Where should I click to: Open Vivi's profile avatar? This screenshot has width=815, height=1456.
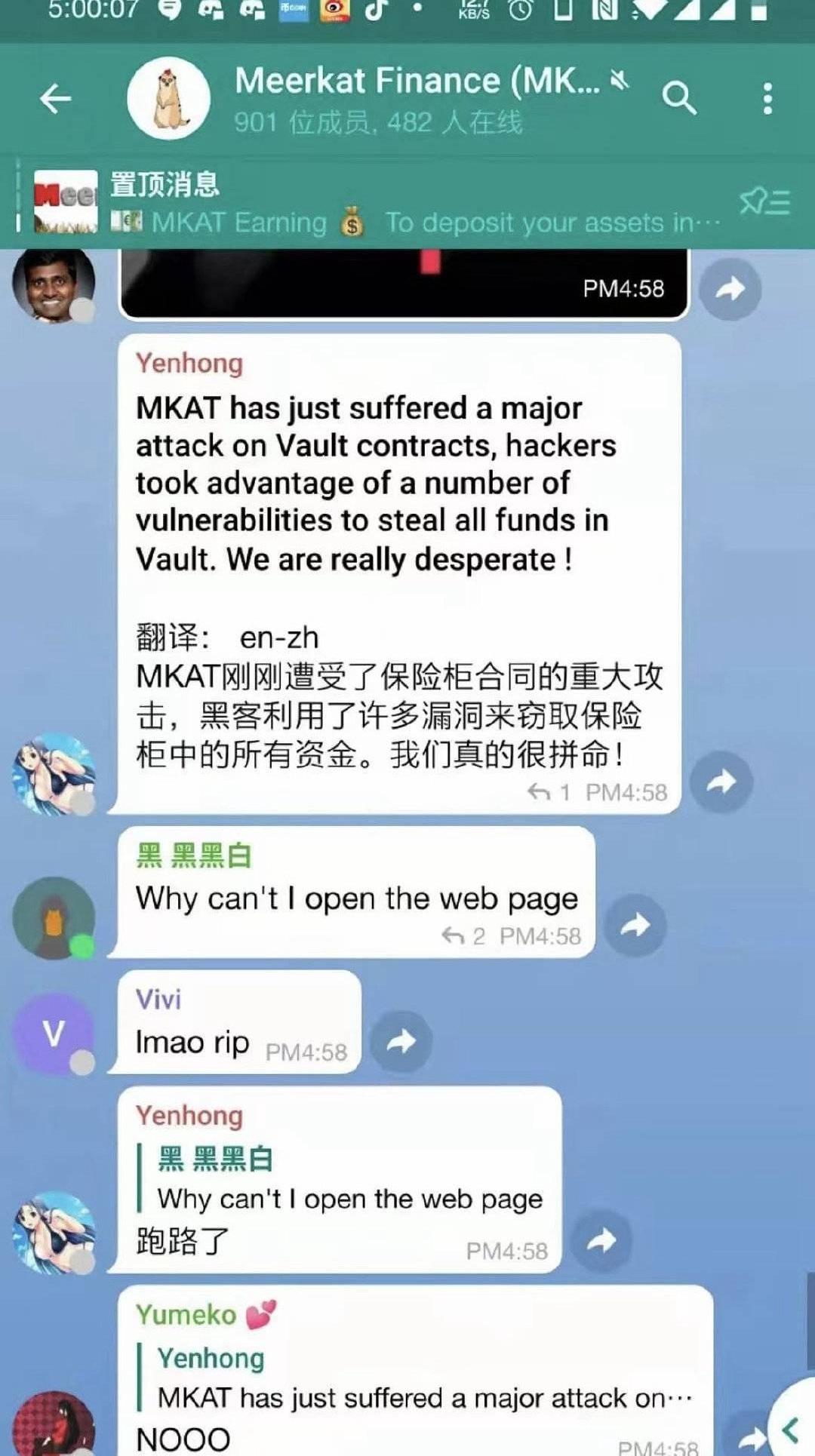(x=53, y=1034)
